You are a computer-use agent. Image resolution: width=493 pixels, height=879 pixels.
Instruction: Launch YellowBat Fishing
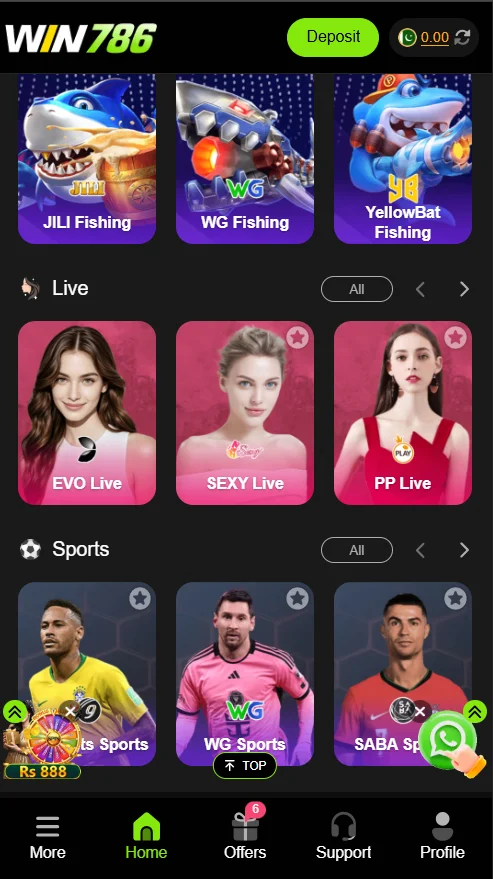[x=403, y=159]
